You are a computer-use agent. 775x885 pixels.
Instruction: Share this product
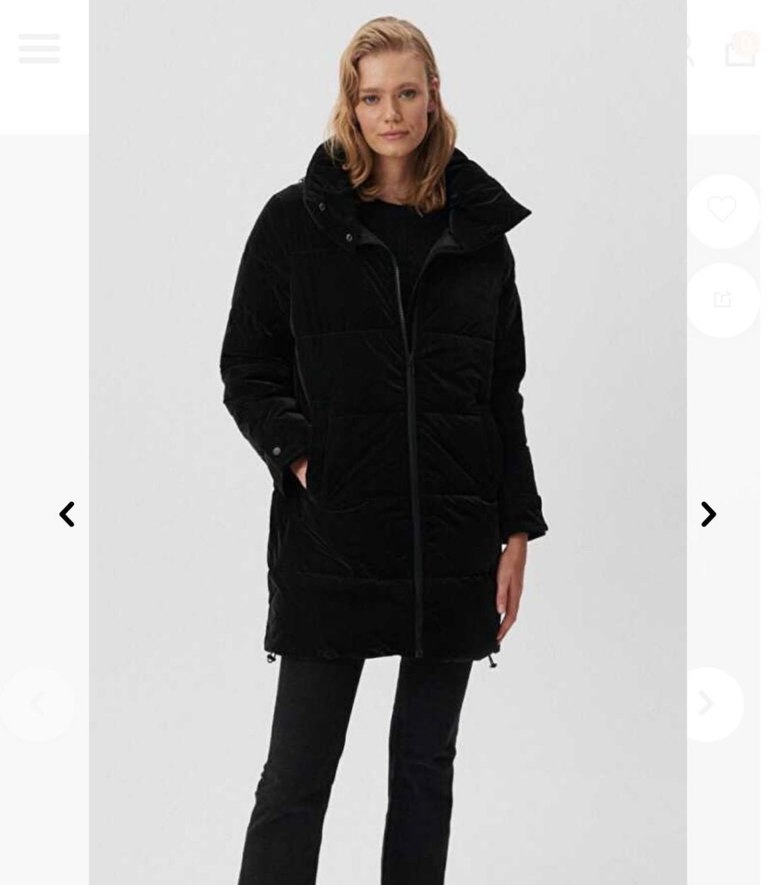pos(722,300)
